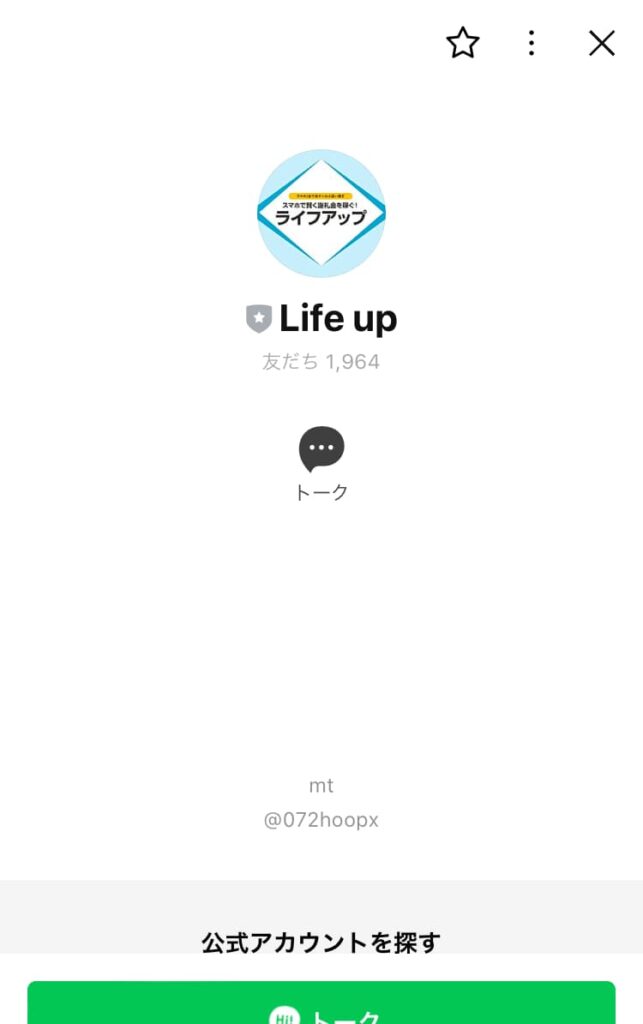
Task: View the Life up profile picture
Action: pyautogui.click(x=321, y=214)
